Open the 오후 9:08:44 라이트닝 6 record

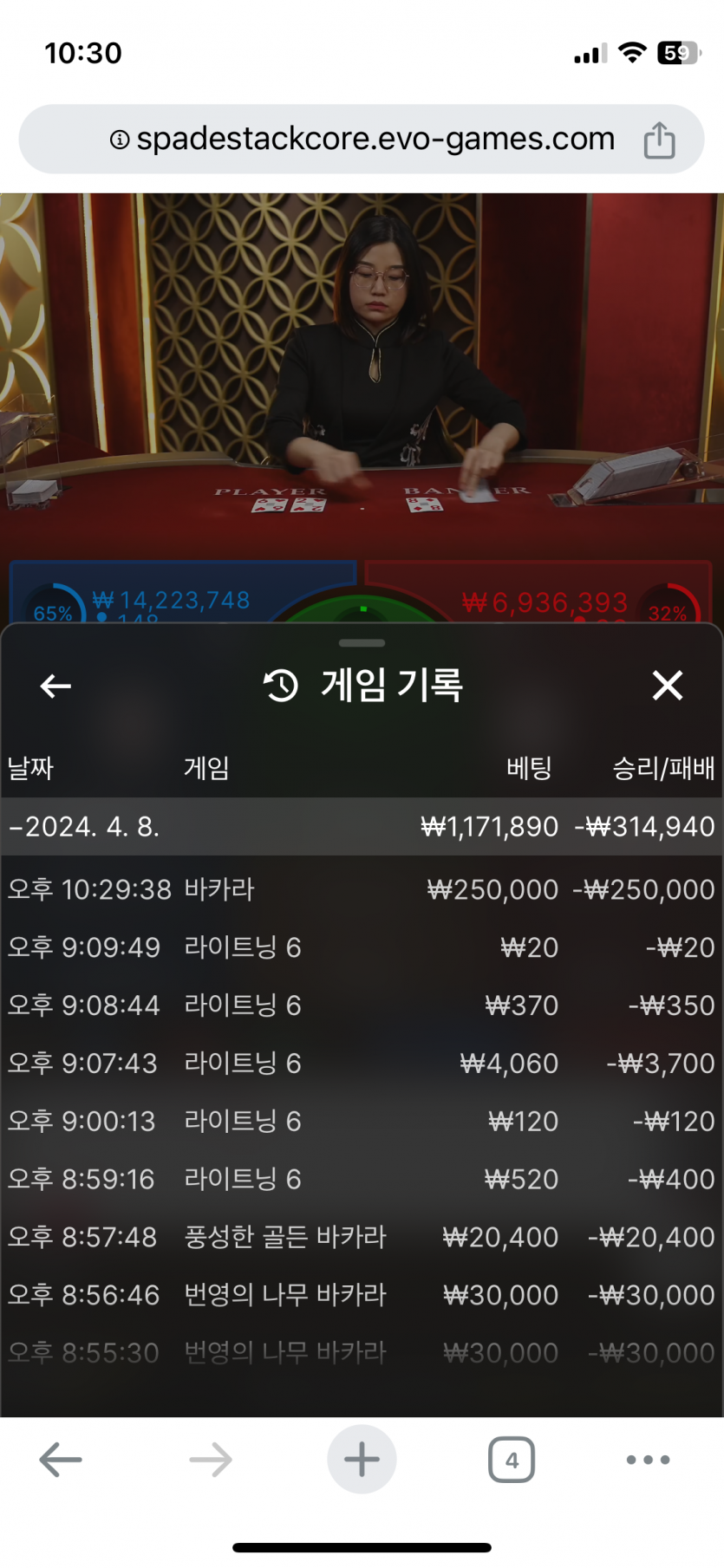pyautogui.click(x=361, y=1005)
